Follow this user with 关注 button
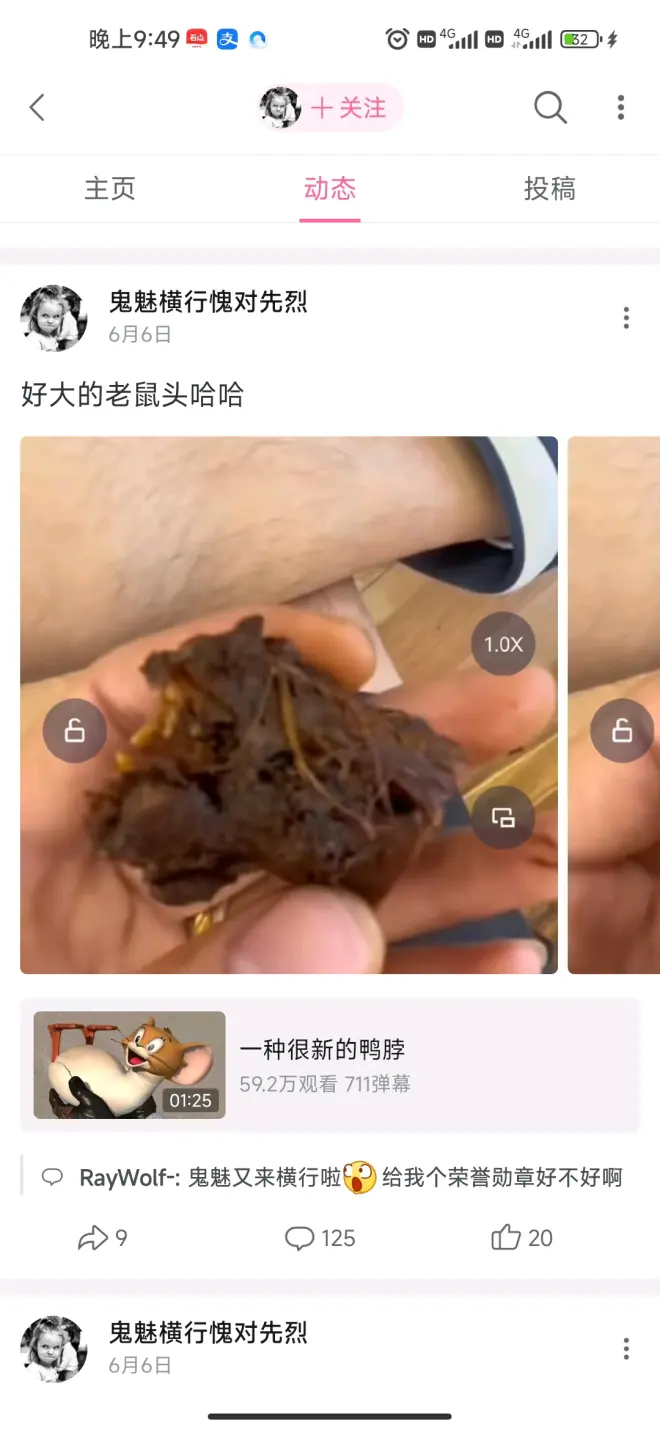The height and width of the screenshot is (1430, 660). pos(347,108)
